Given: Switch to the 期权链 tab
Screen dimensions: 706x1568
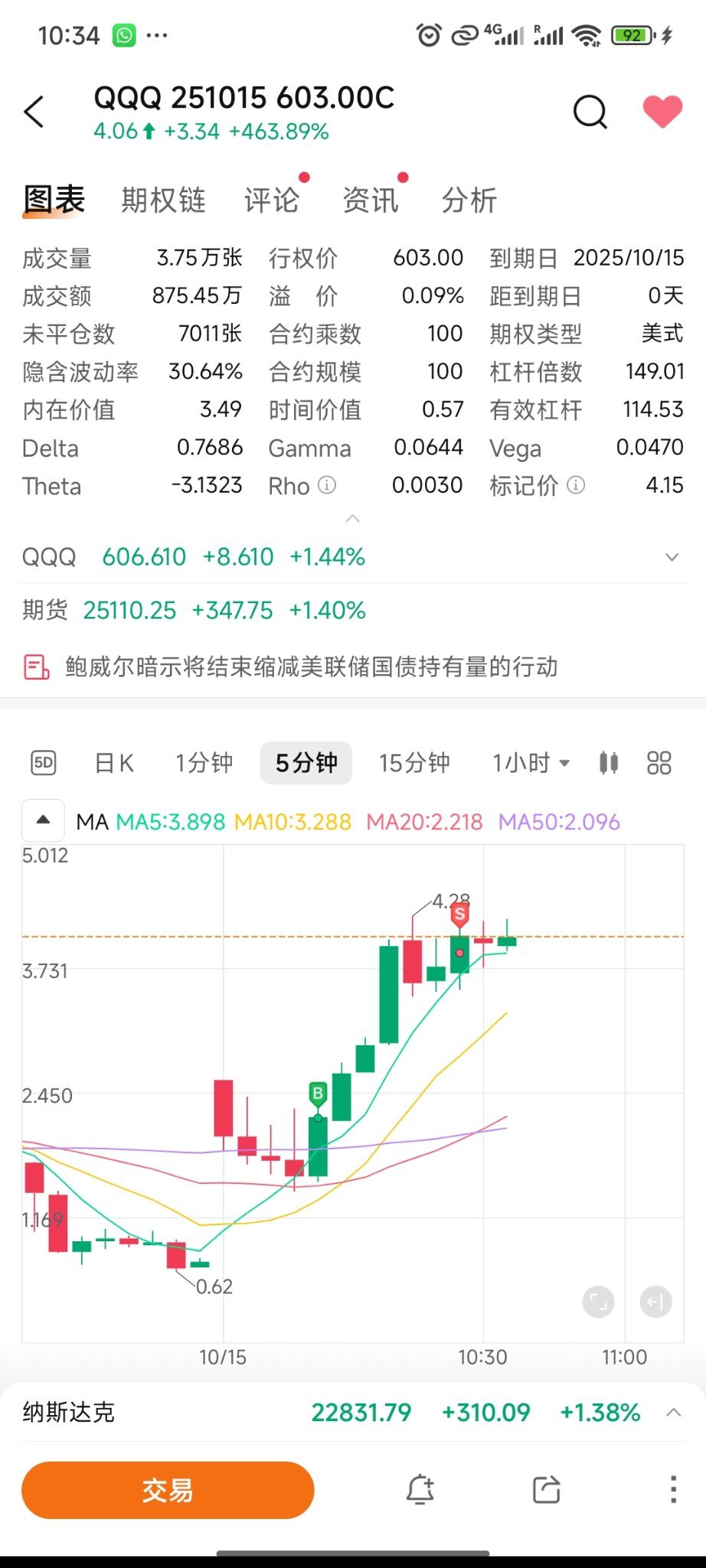Looking at the screenshot, I should point(163,200).
